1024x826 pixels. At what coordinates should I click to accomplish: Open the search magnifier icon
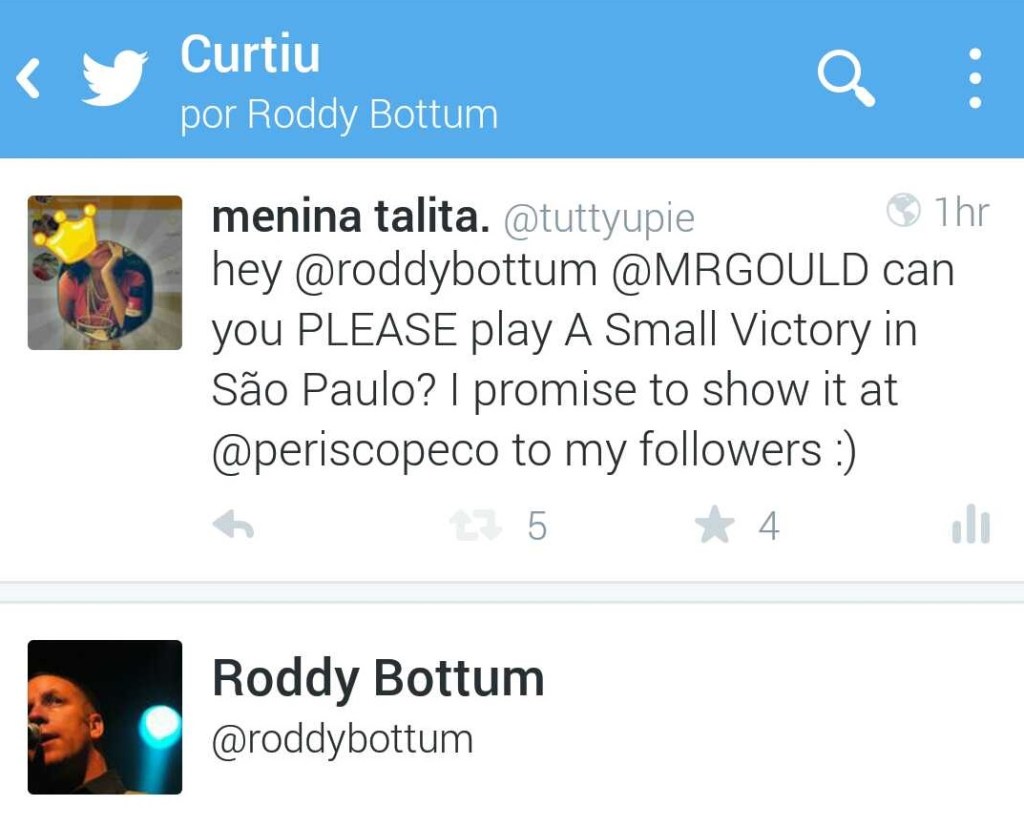click(x=846, y=78)
